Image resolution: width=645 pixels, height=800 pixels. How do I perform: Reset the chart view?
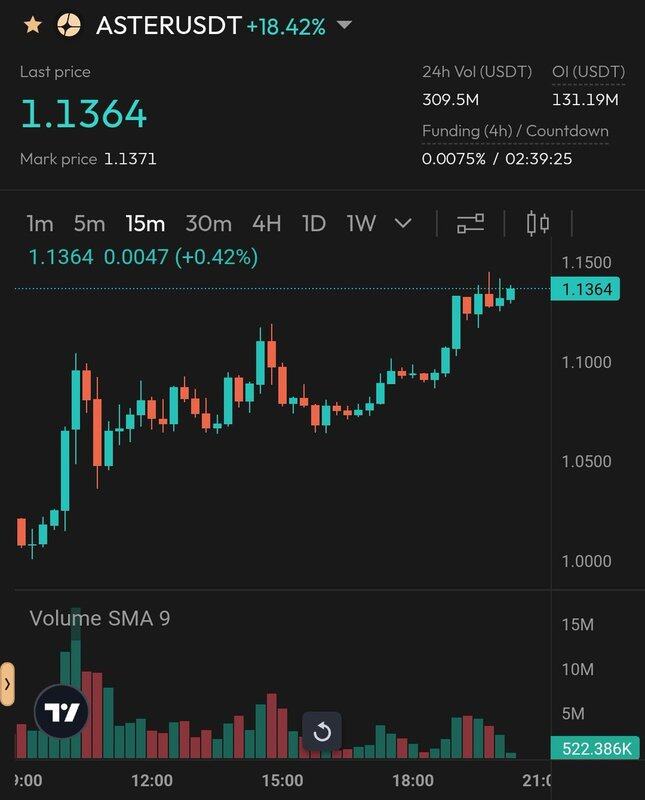pos(322,733)
